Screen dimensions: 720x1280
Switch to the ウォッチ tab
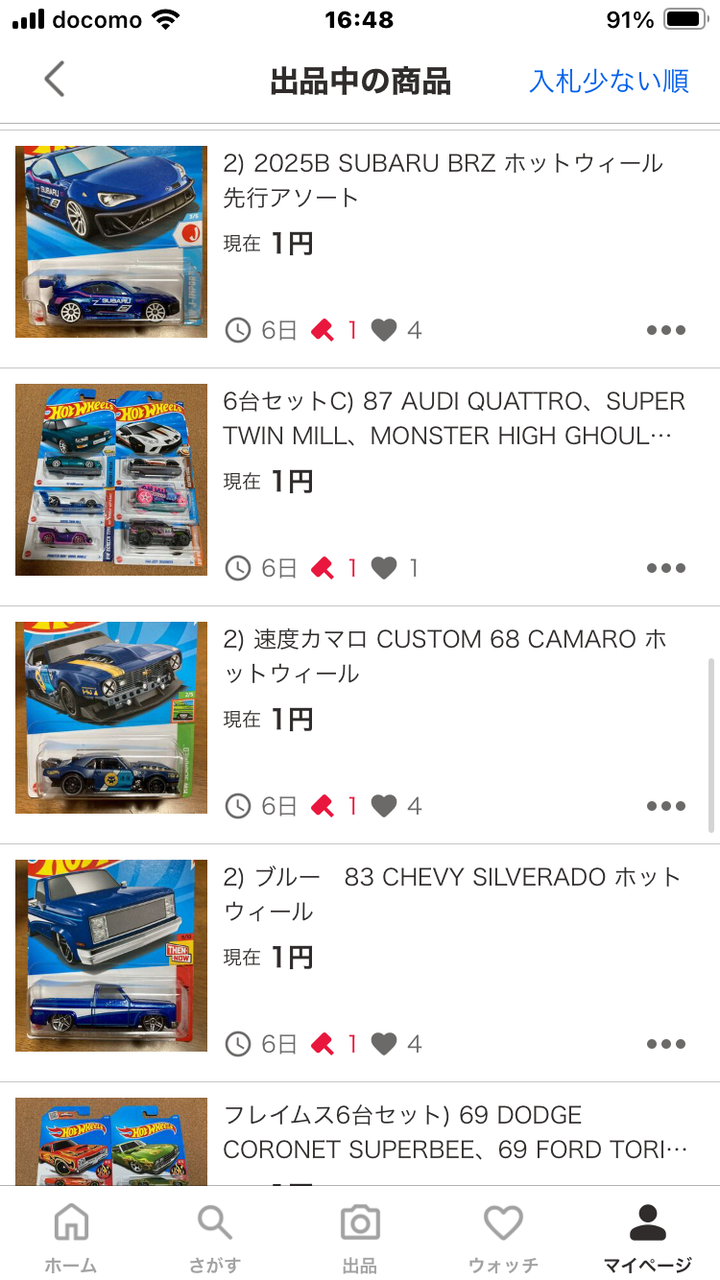click(503, 1236)
